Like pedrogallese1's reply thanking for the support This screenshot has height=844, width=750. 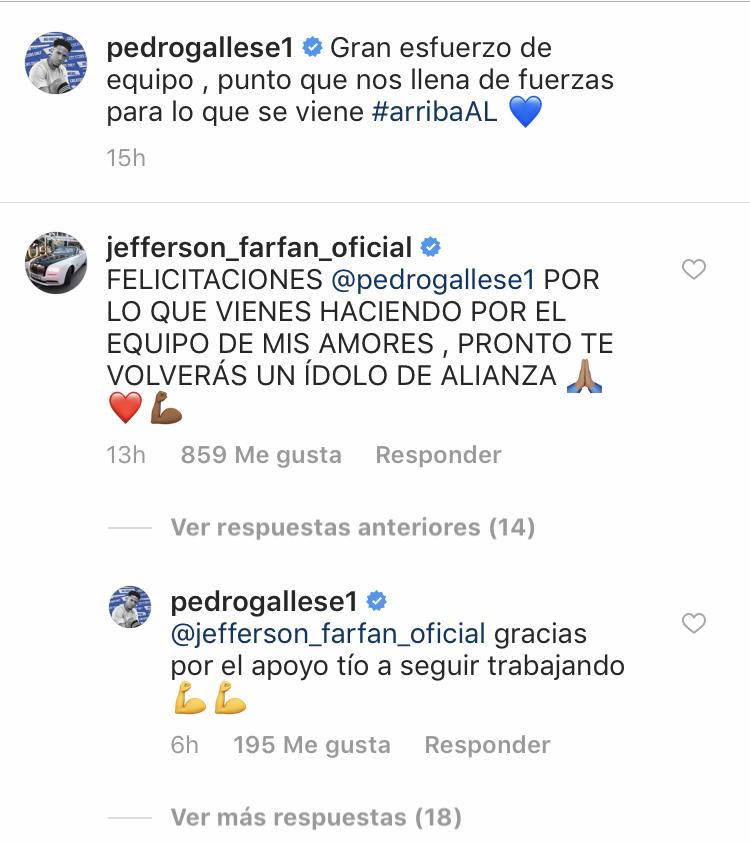[693, 624]
